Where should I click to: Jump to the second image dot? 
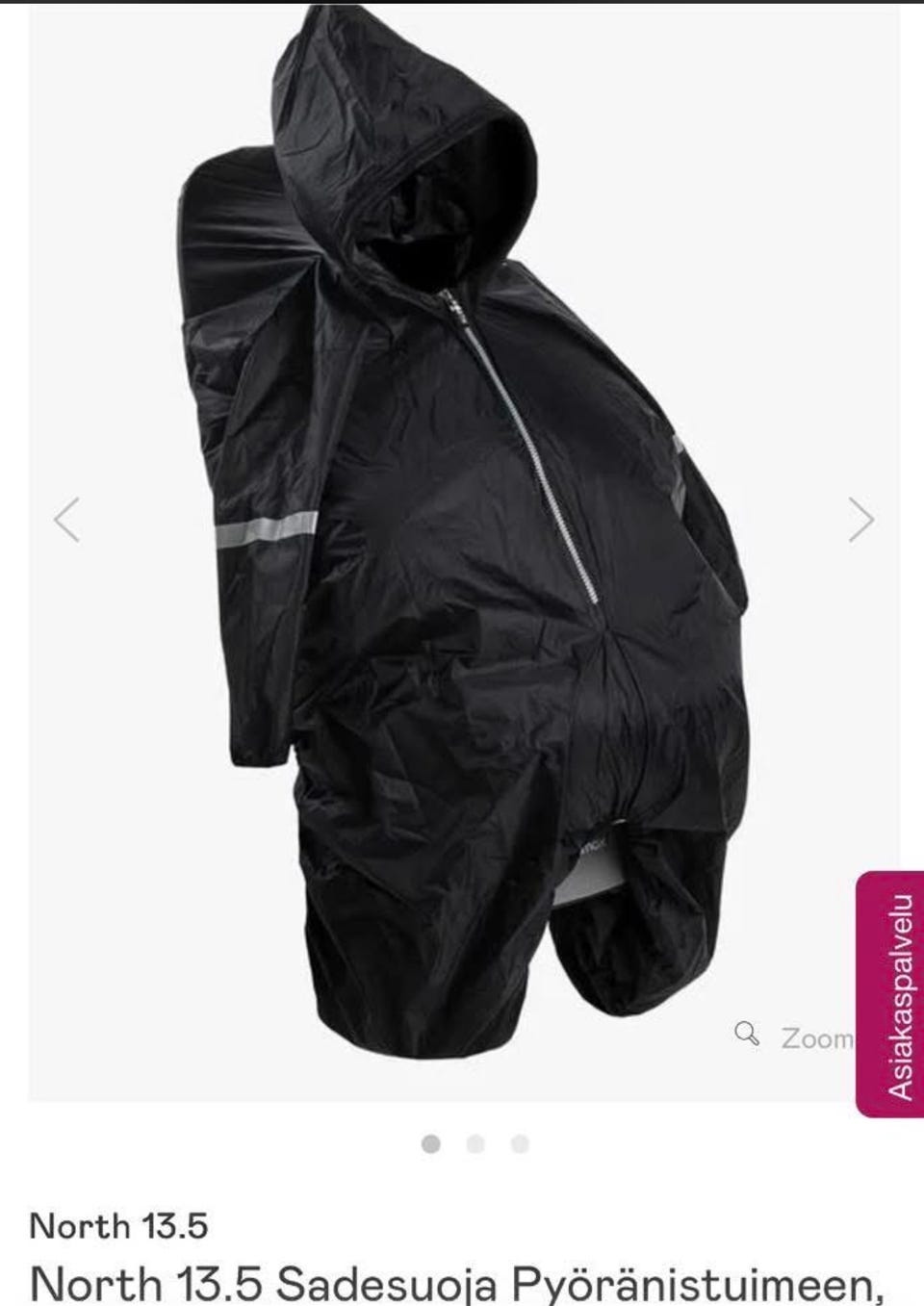(x=475, y=1143)
